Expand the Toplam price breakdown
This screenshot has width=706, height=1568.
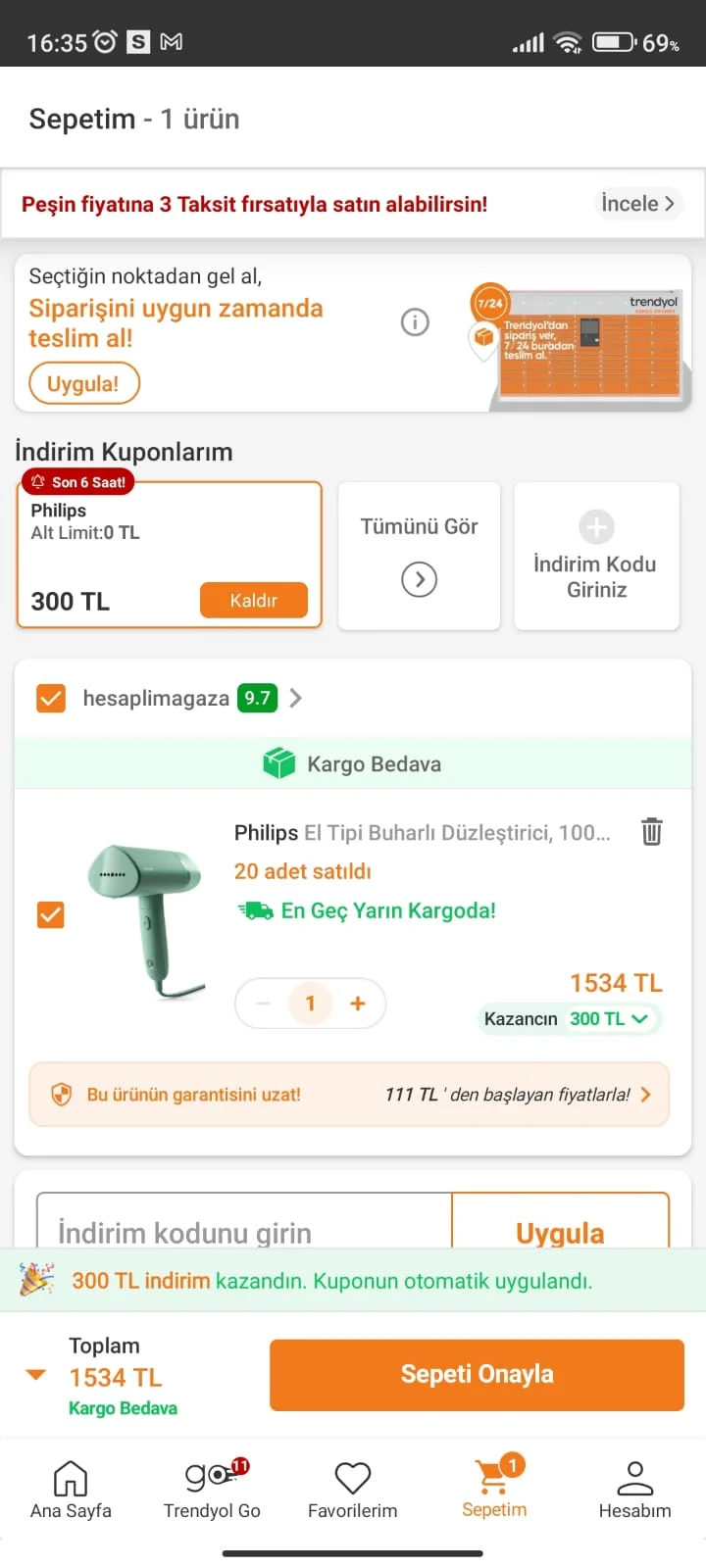click(36, 1375)
